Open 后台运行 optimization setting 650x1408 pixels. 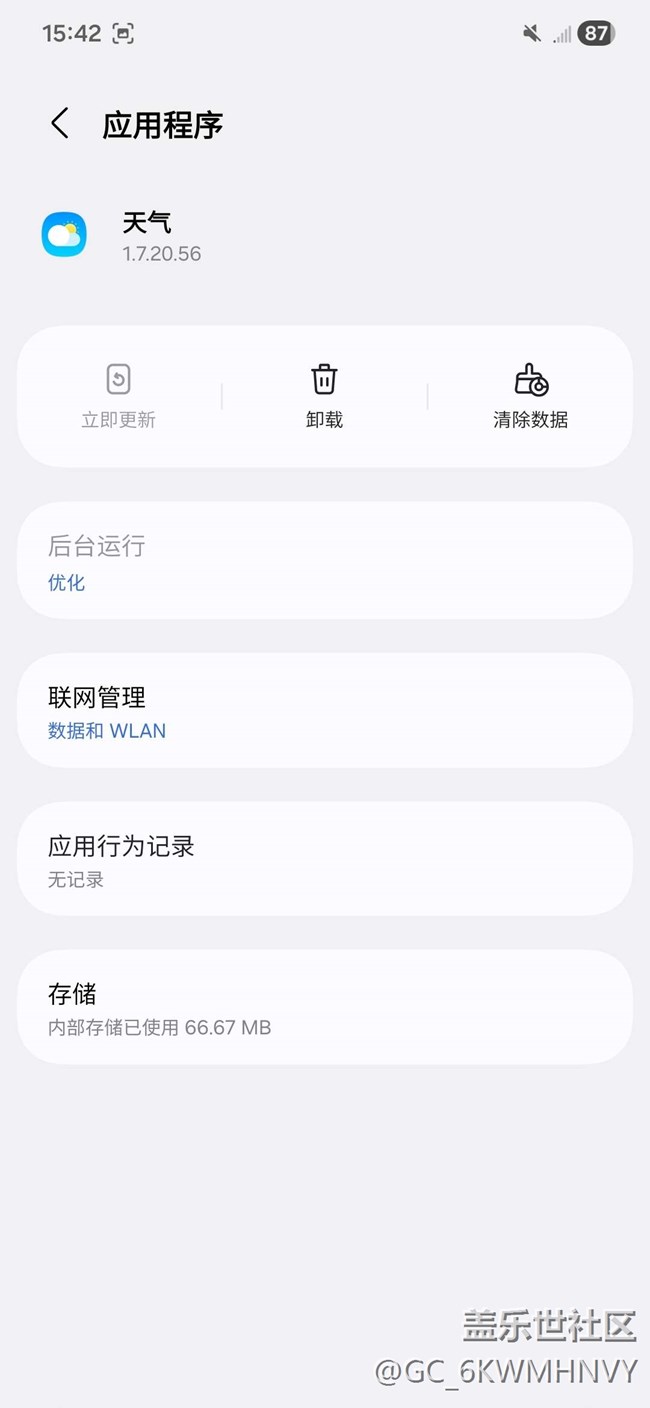tap(324, 561)
